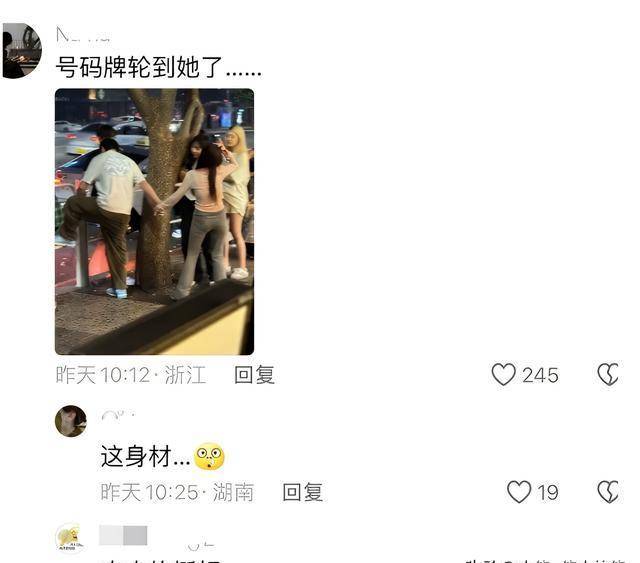The height and width of the screenshot is (563, 640).
Task: Open the first commenter's profile avatar
Action: [21, 50]
